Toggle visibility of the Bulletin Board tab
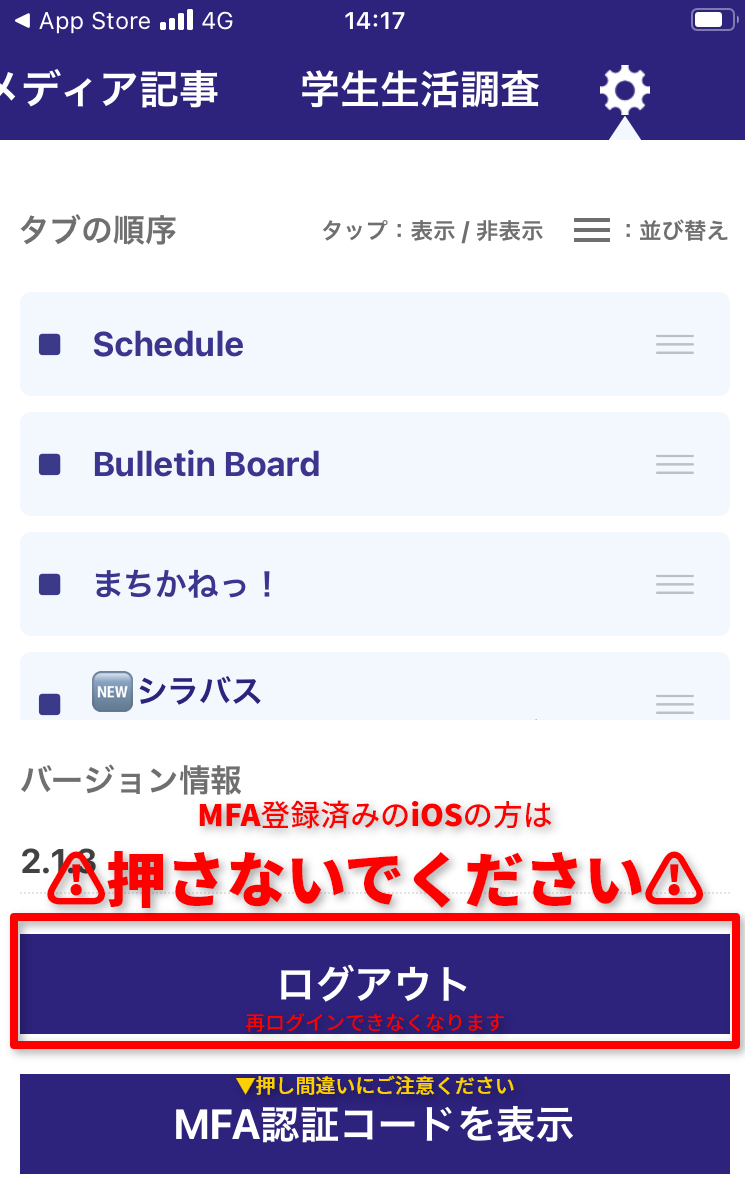The image size is (745, 1187). tap(206, 465)
